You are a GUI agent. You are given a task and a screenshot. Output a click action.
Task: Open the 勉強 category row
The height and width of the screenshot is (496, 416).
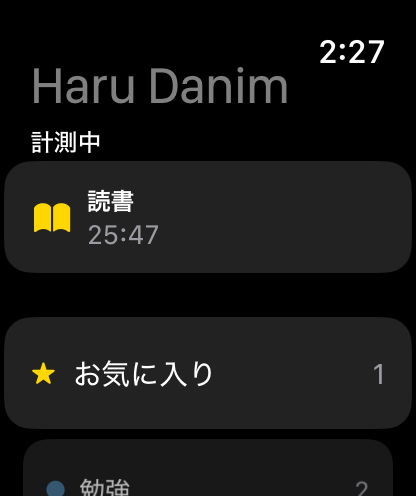[x=208, y=468]
